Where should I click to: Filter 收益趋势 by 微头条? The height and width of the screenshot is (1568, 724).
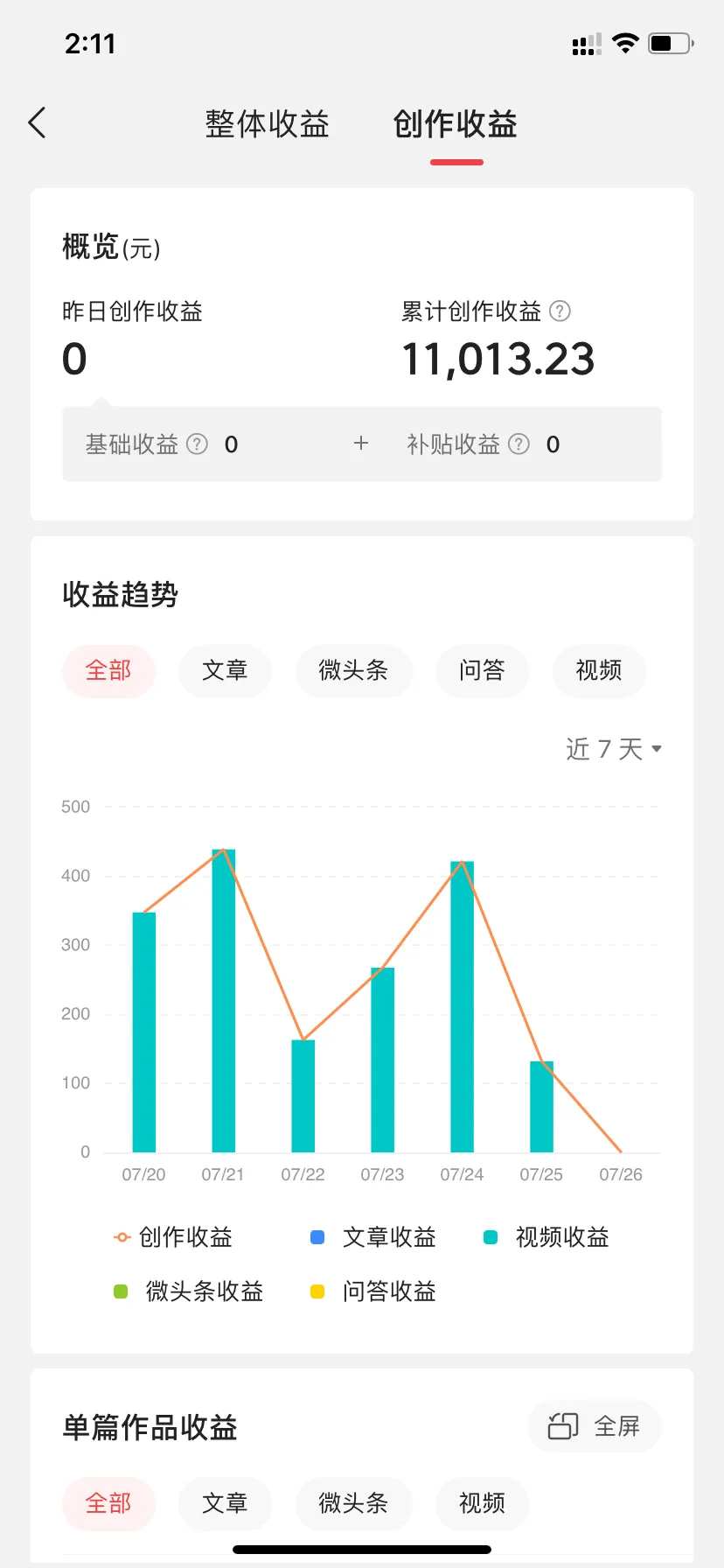click(x=353, y=671)
